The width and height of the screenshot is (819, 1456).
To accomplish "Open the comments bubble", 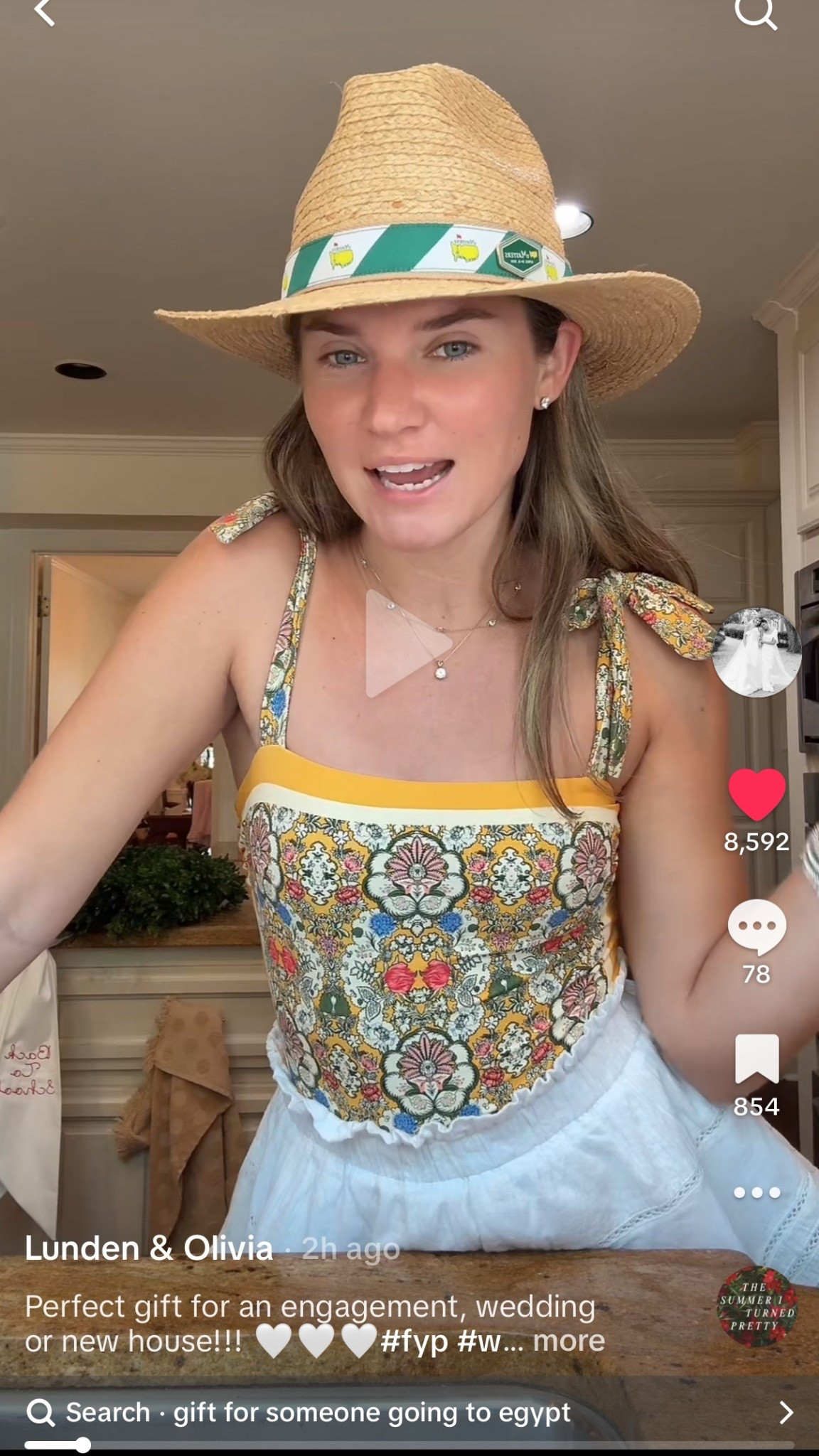I will [756, 928].
